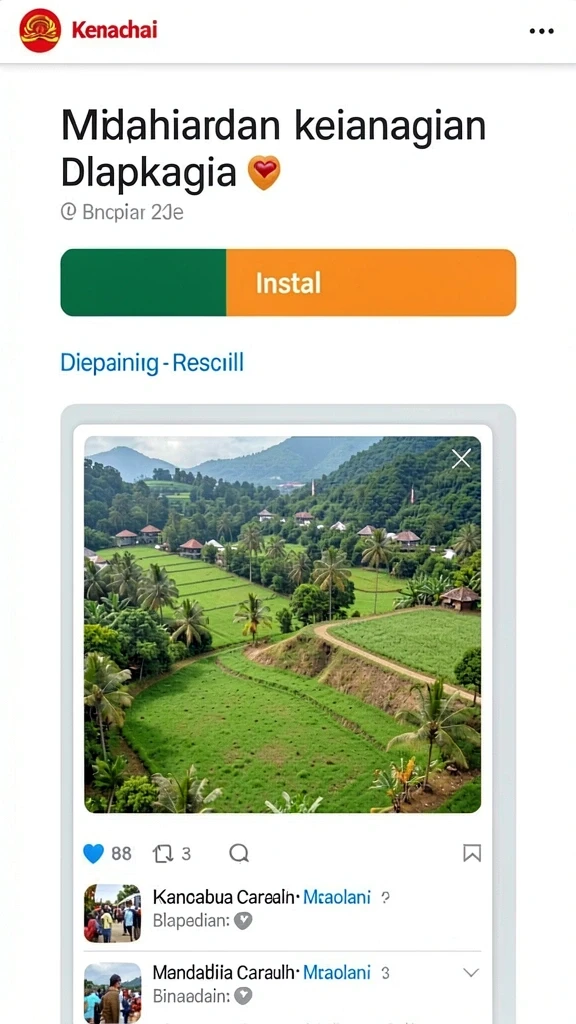Open comments with the speech bubble icon
Viewport: 576px width, 1024px height.
point(239,853)
